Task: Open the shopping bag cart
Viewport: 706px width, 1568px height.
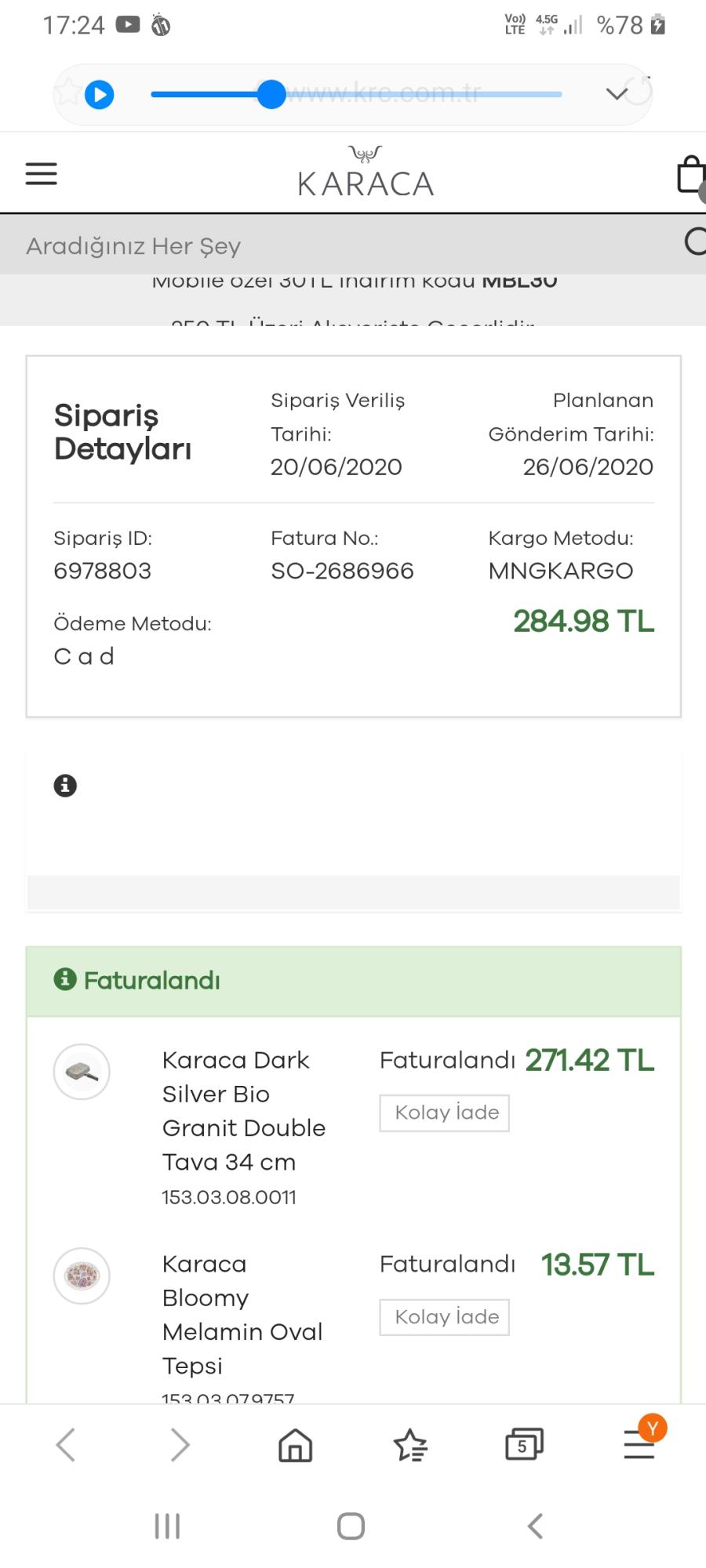Action: (x=691, y=173)
